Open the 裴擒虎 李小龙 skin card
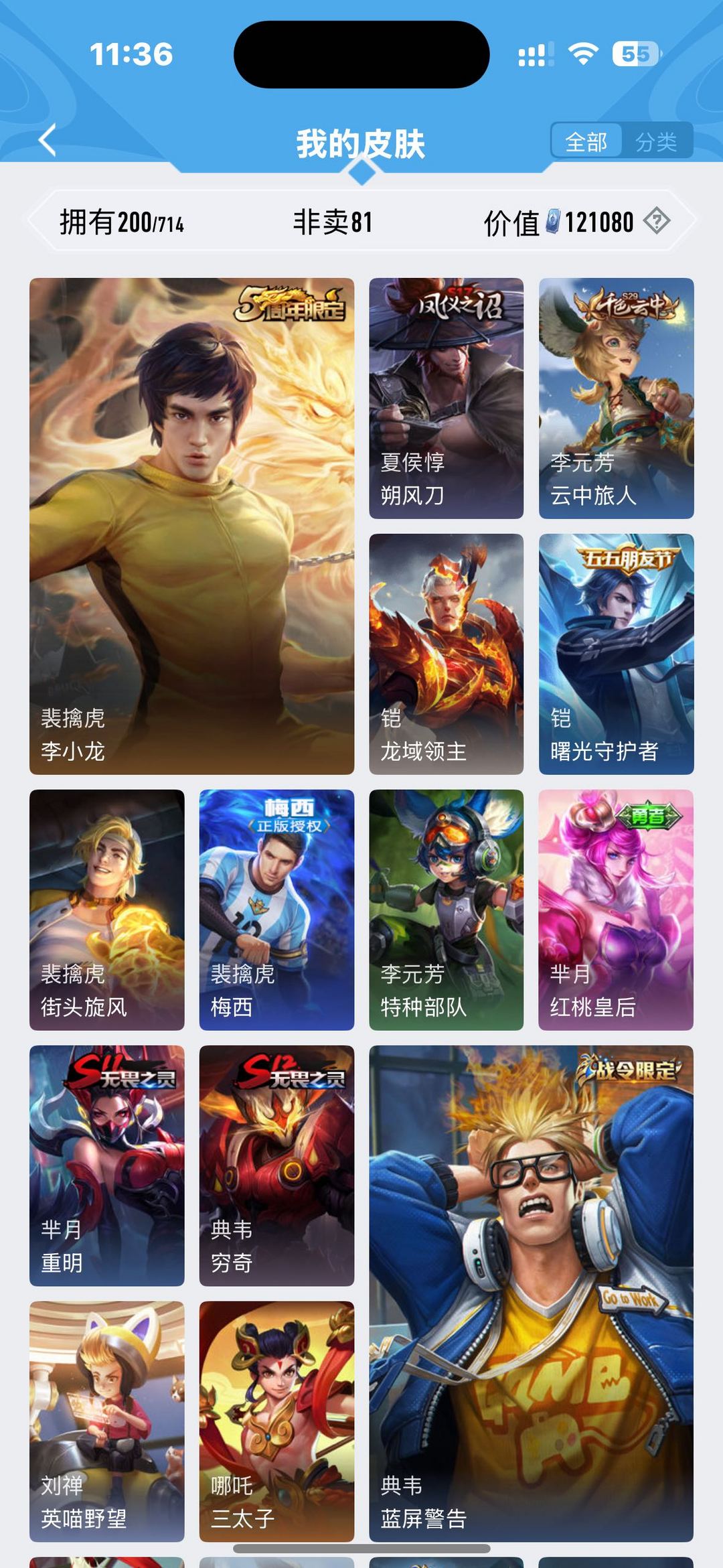Image resolution: width=723 pixels, height=1568 pixels. tap(191, 526)
